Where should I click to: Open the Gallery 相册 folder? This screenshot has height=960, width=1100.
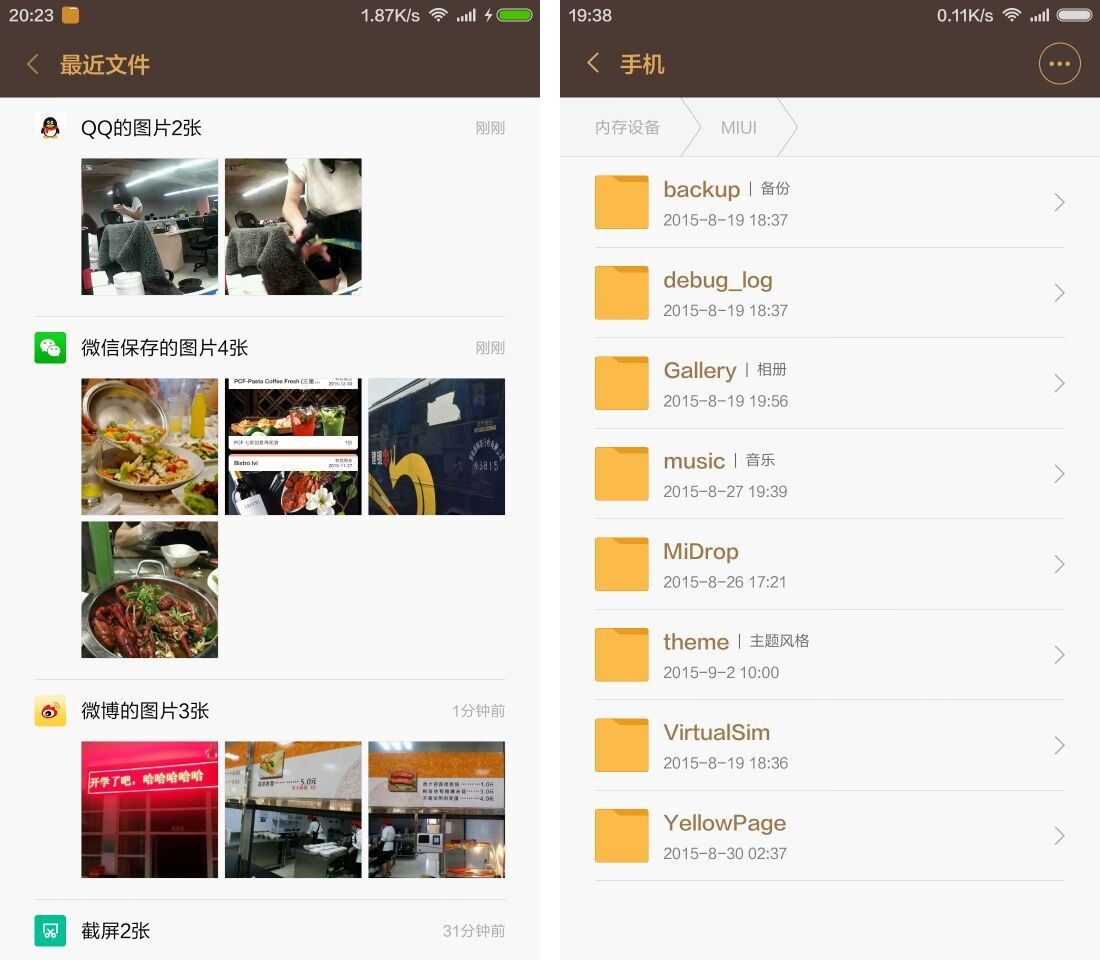click(828, 384)
